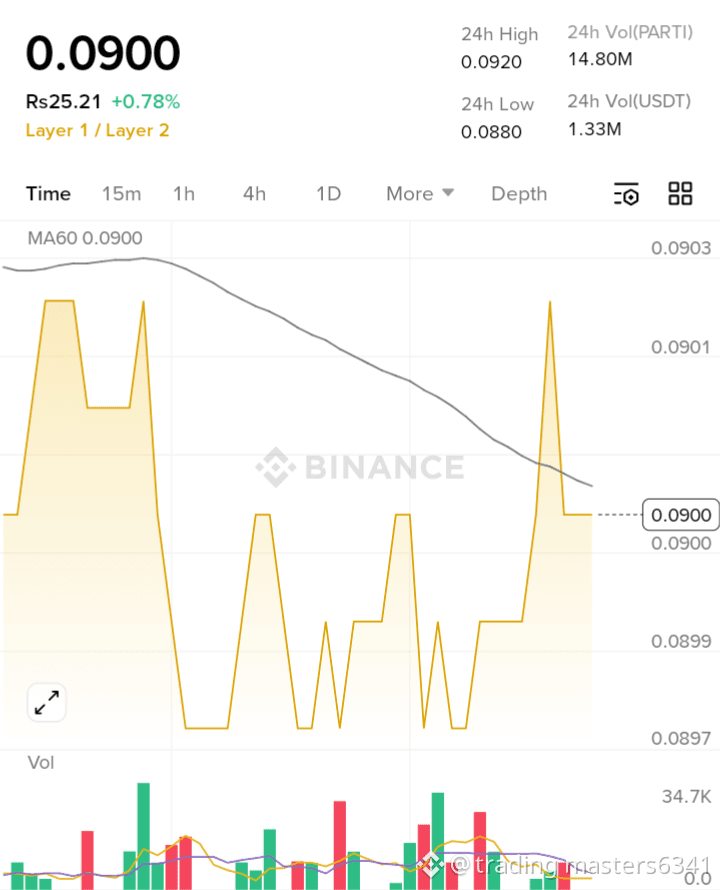Switch to the 15m interval

click(121, 194)
